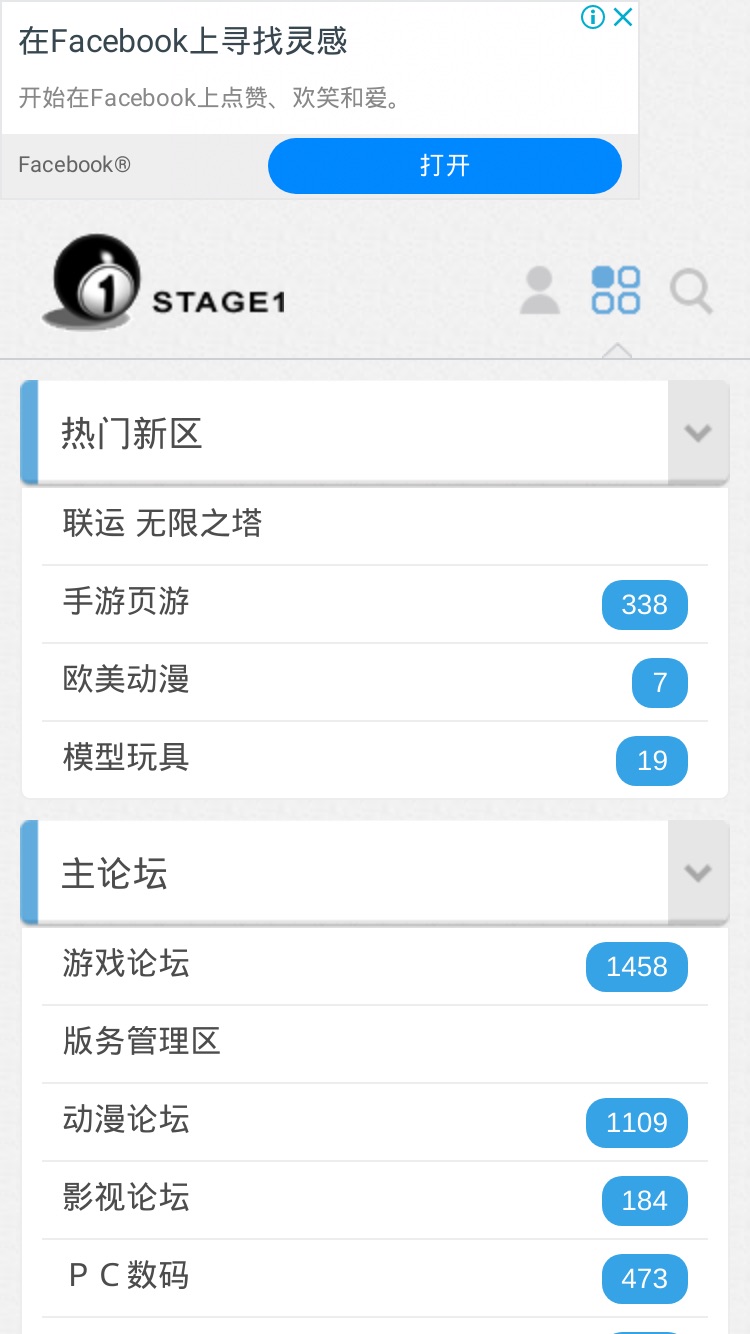Tap the STAGE1 logo to go home

[x=164, y=282]
